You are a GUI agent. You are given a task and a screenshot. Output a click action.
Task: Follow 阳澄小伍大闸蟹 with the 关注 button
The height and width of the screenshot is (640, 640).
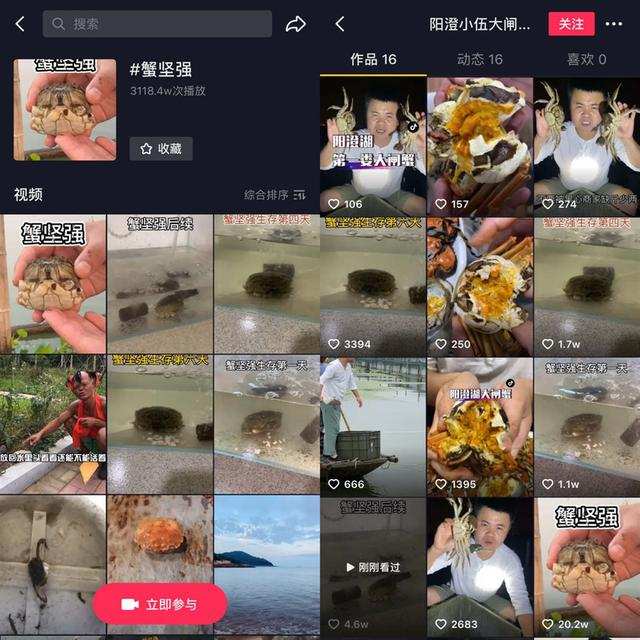tap(571, 24)
